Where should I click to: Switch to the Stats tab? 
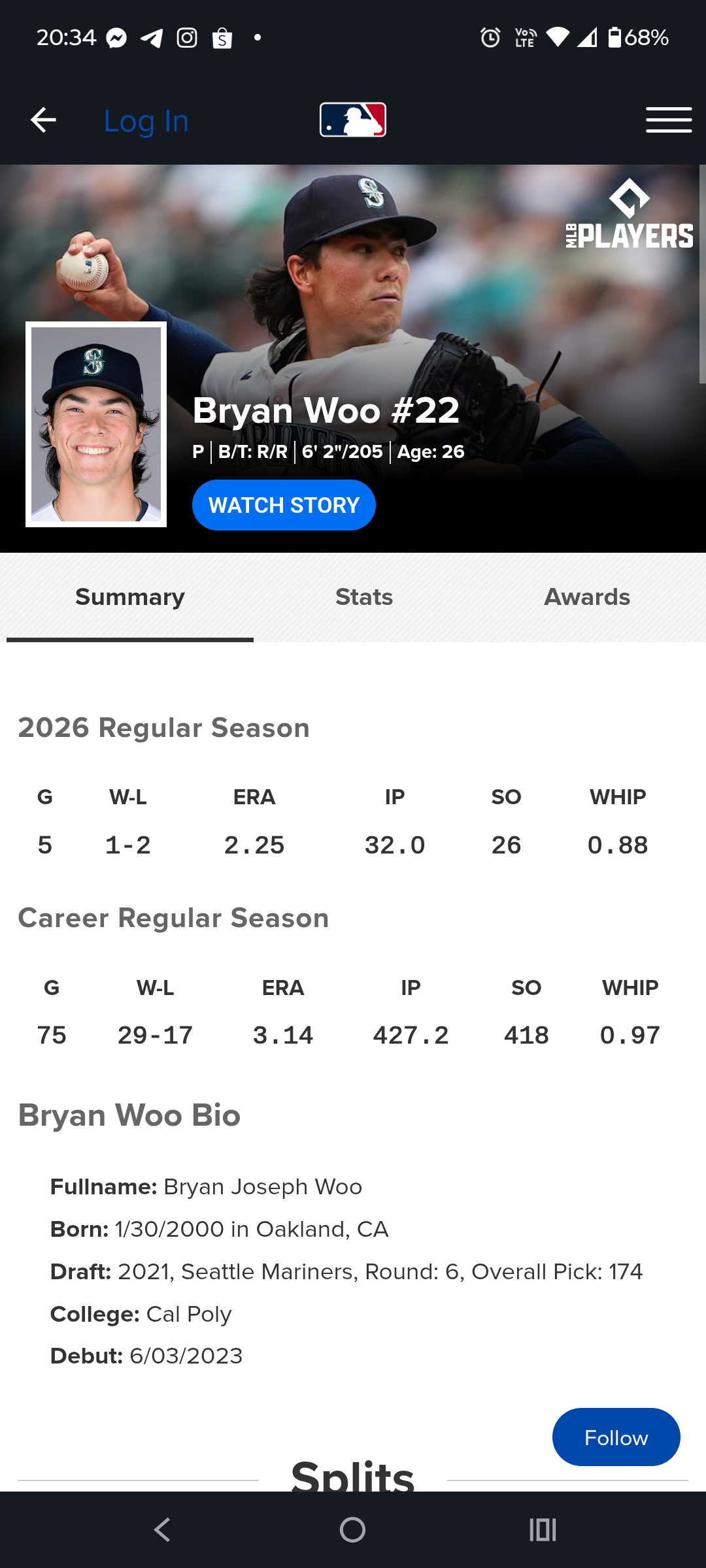click(364, 597)
